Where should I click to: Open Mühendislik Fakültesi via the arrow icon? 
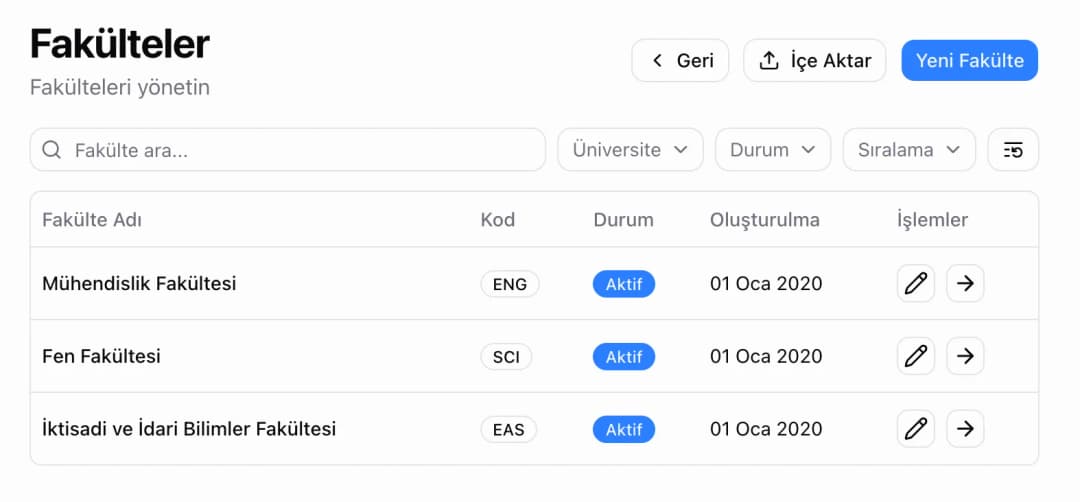pyautogui.click(x=965, y=284)
